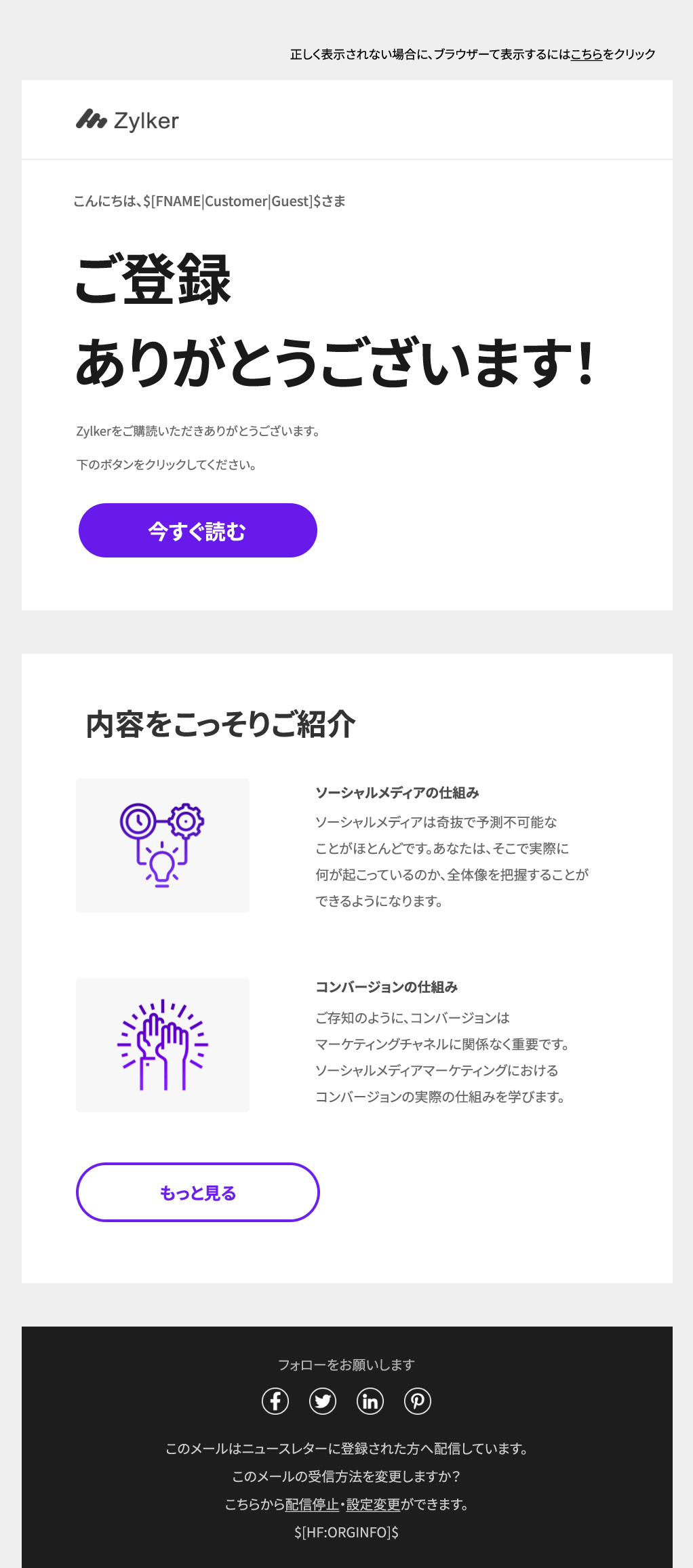Tap the 今すぐ読む button
Image resolution: width=693 pixels, height=1568 pixels.
pos(197,530)
